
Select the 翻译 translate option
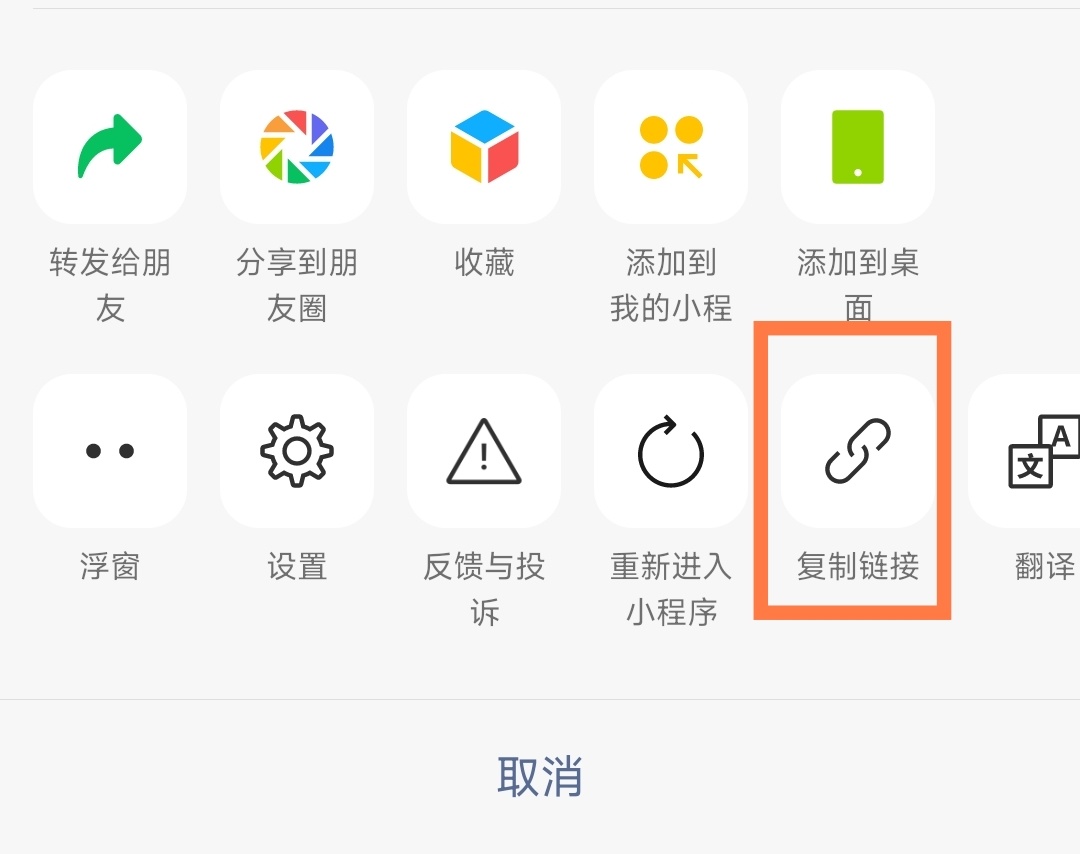click(1030, 451)
